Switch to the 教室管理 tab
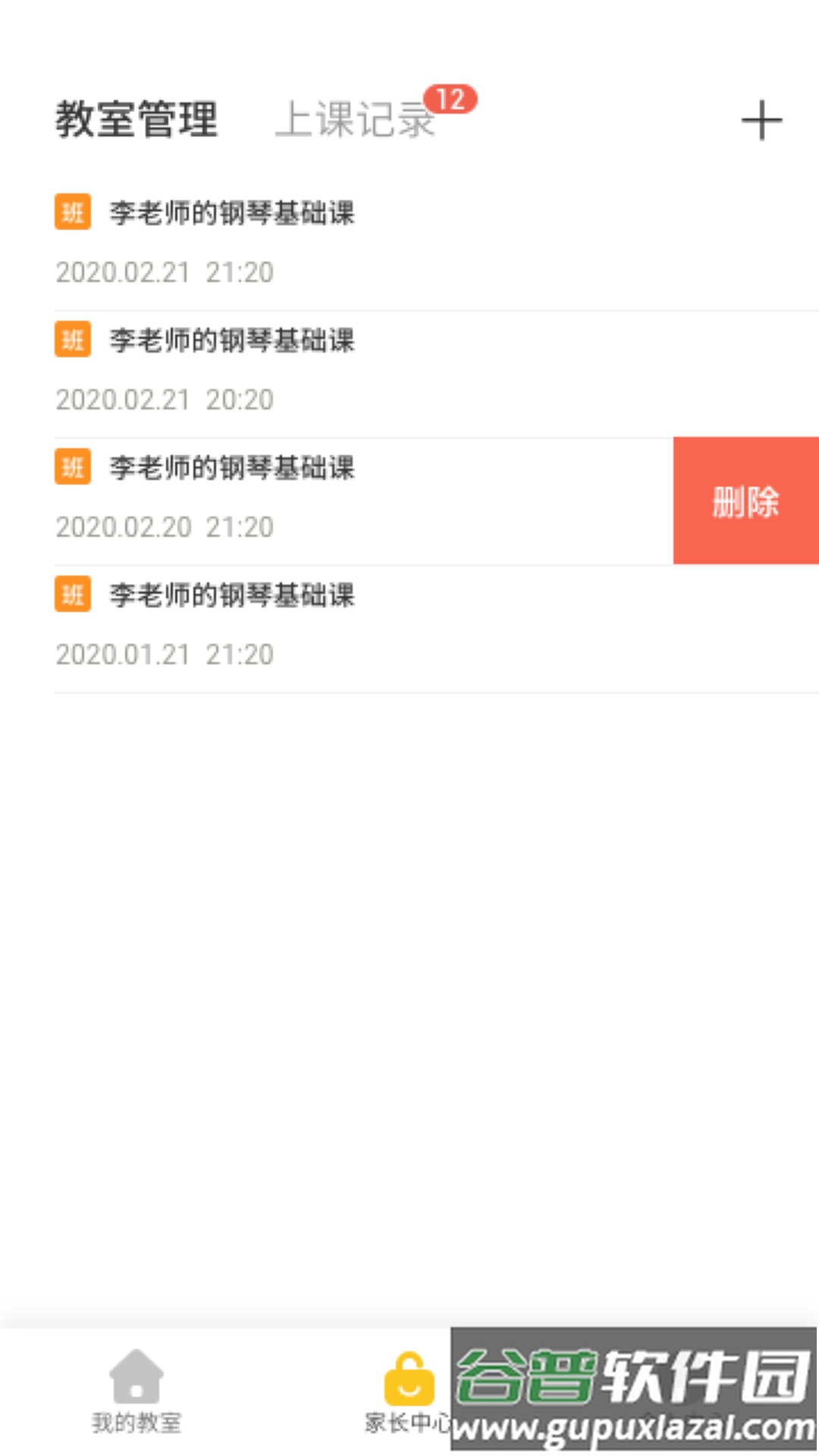819x1456 pixels. (x=136, y=120)
